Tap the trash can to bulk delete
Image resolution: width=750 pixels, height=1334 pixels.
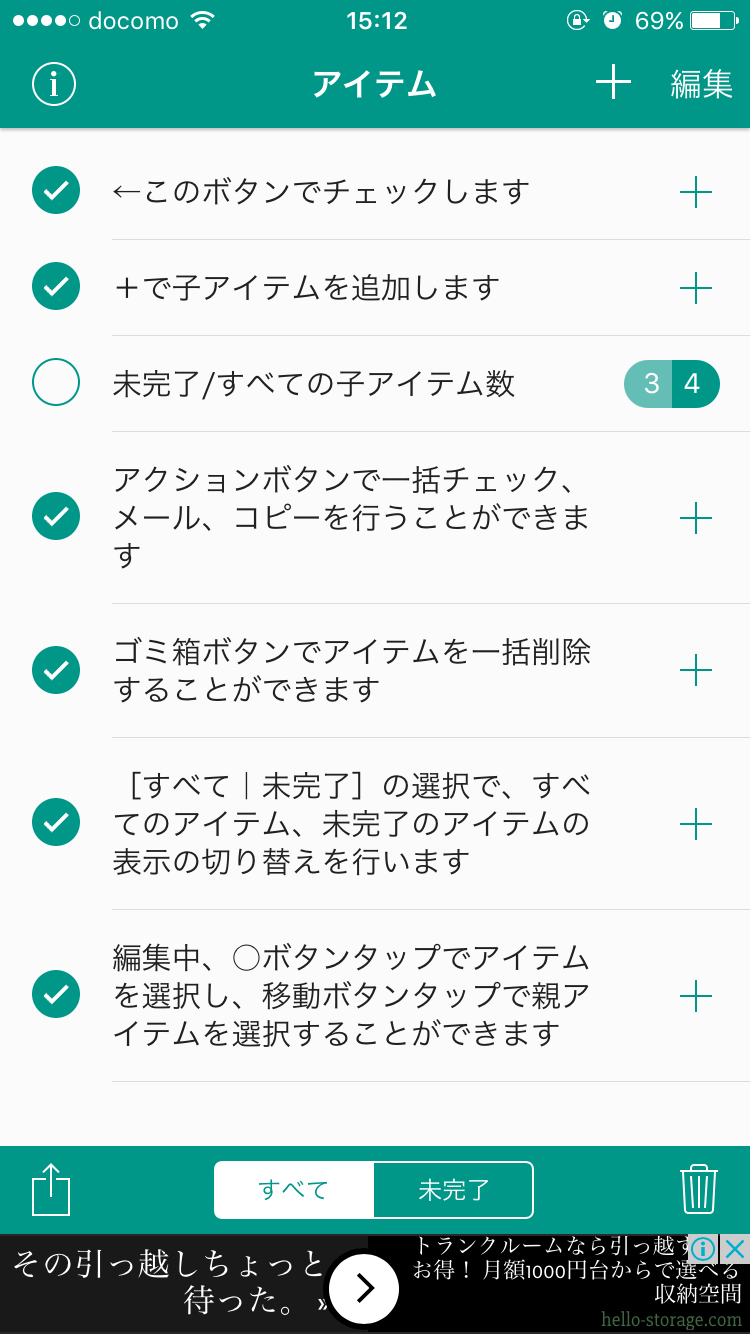pos(699,1189)
